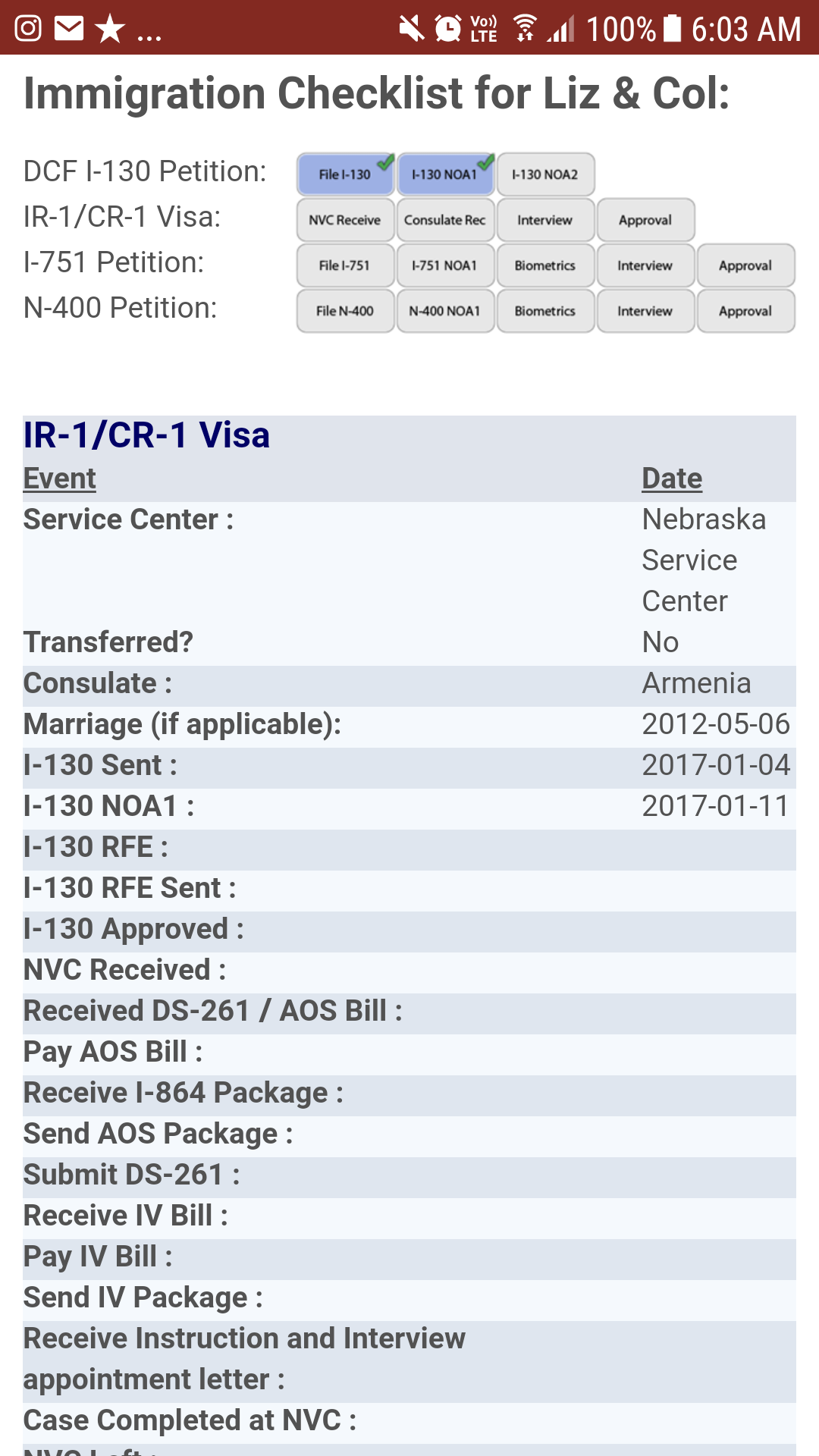Tap the underlined Date column header
The width and height of the screenshot is (819, 1456).
(x=672, y=479)
